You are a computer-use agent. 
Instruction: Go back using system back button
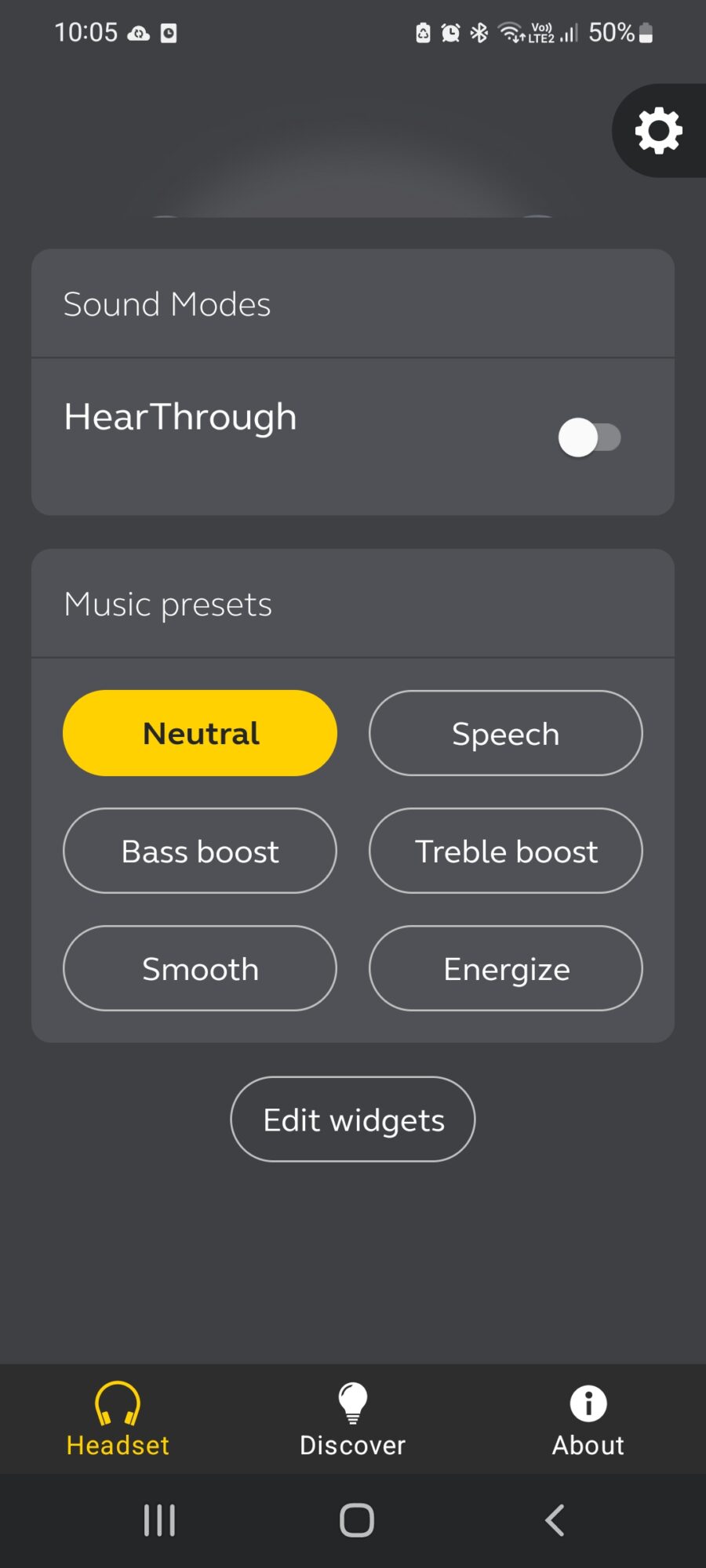(554, 1520)
